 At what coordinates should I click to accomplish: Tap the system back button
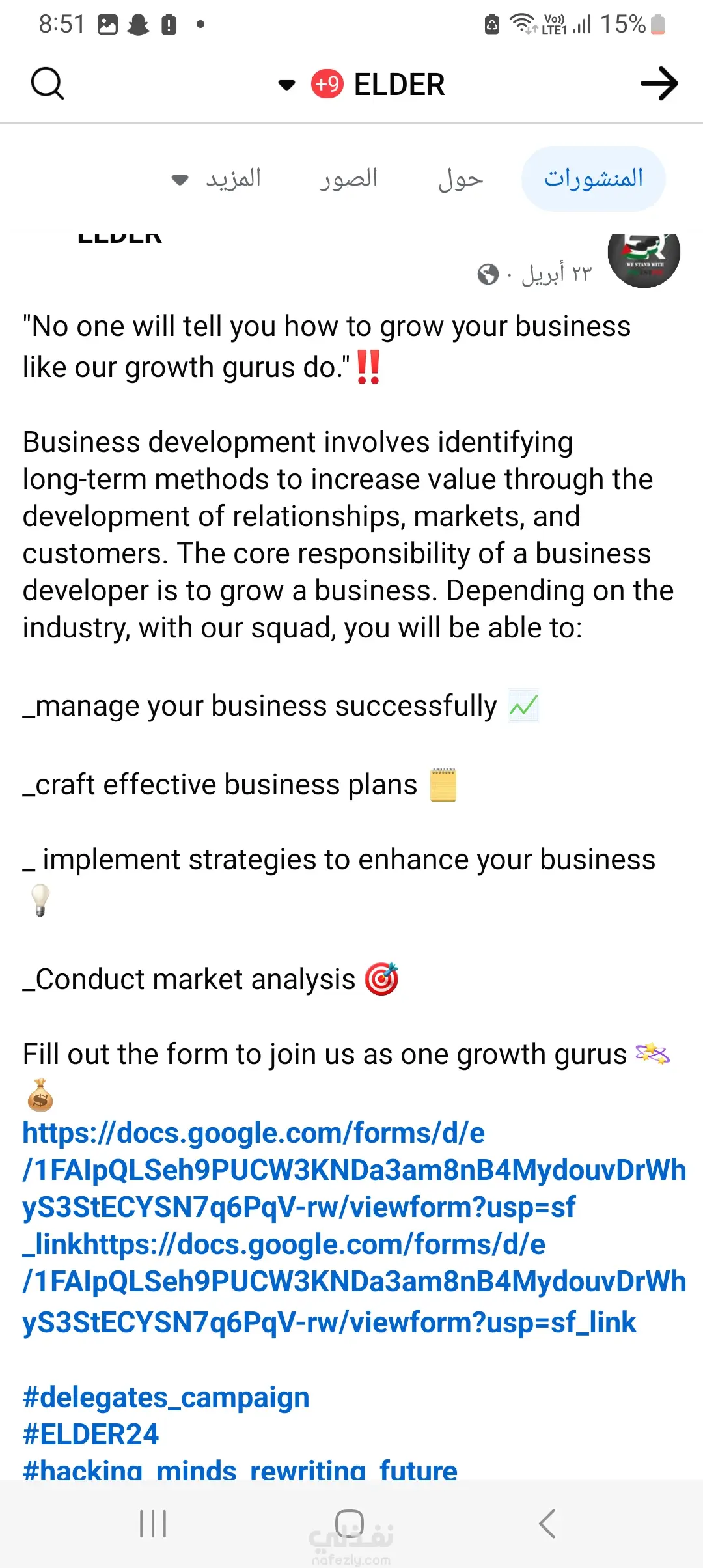tap(547, 1524)
